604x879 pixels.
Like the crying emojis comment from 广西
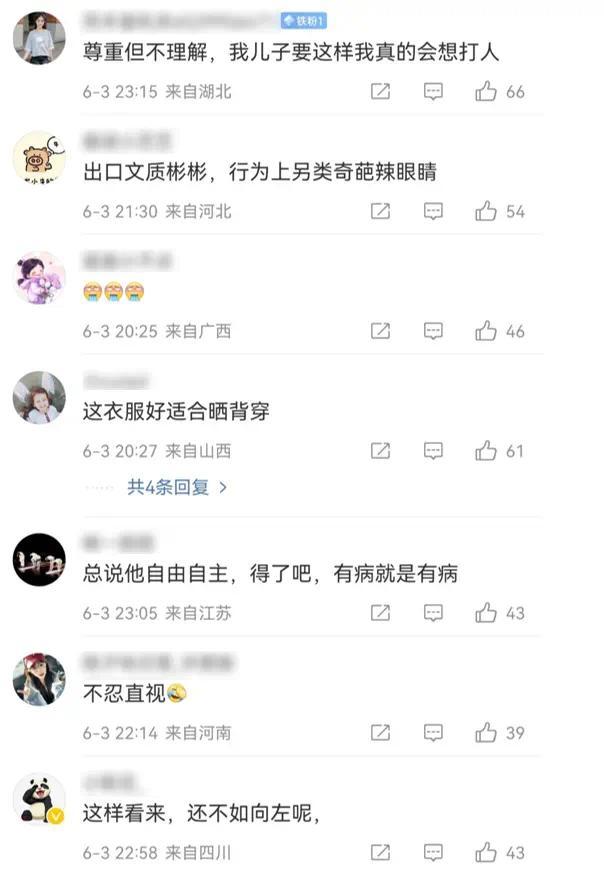[487, 331]
